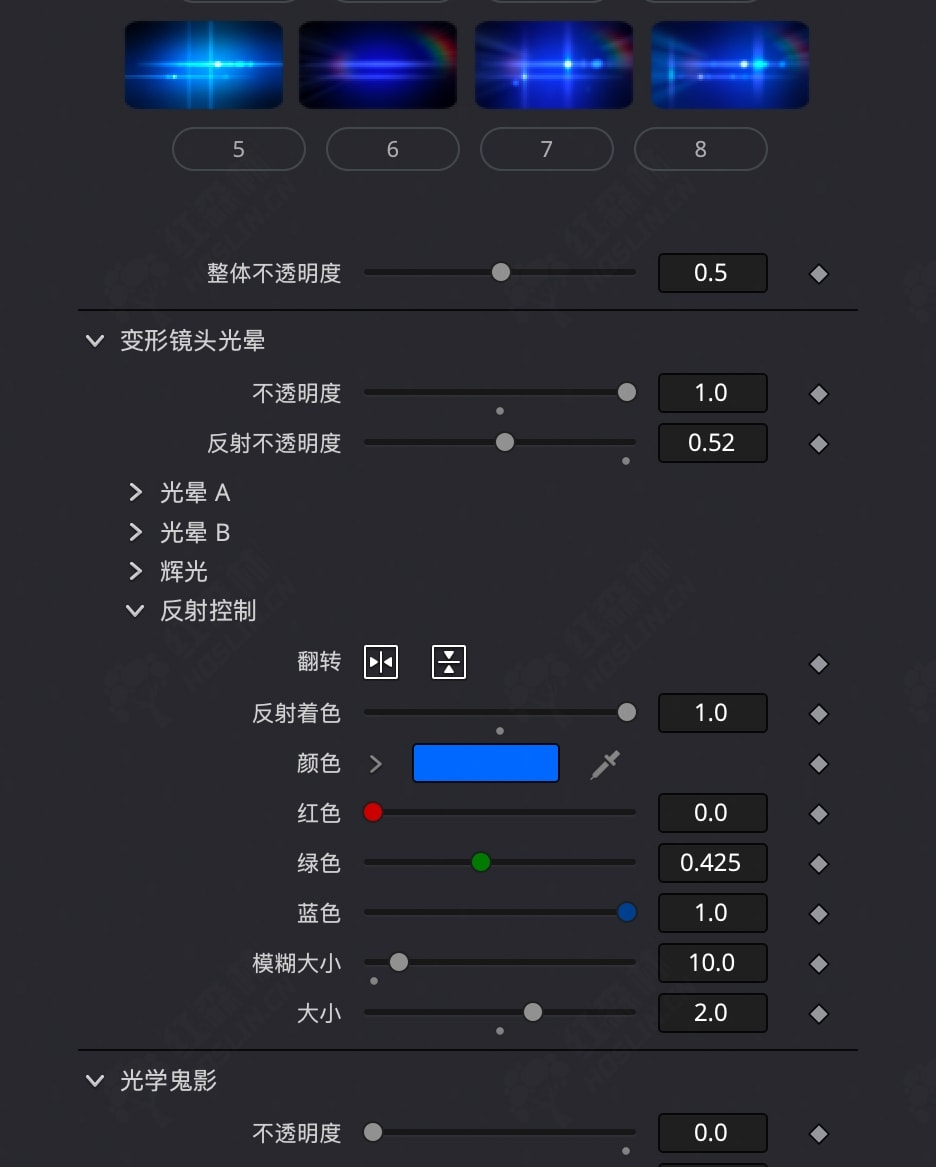Open the blue 颜色 swatch
936x1167 pixels.
[485, 763]
